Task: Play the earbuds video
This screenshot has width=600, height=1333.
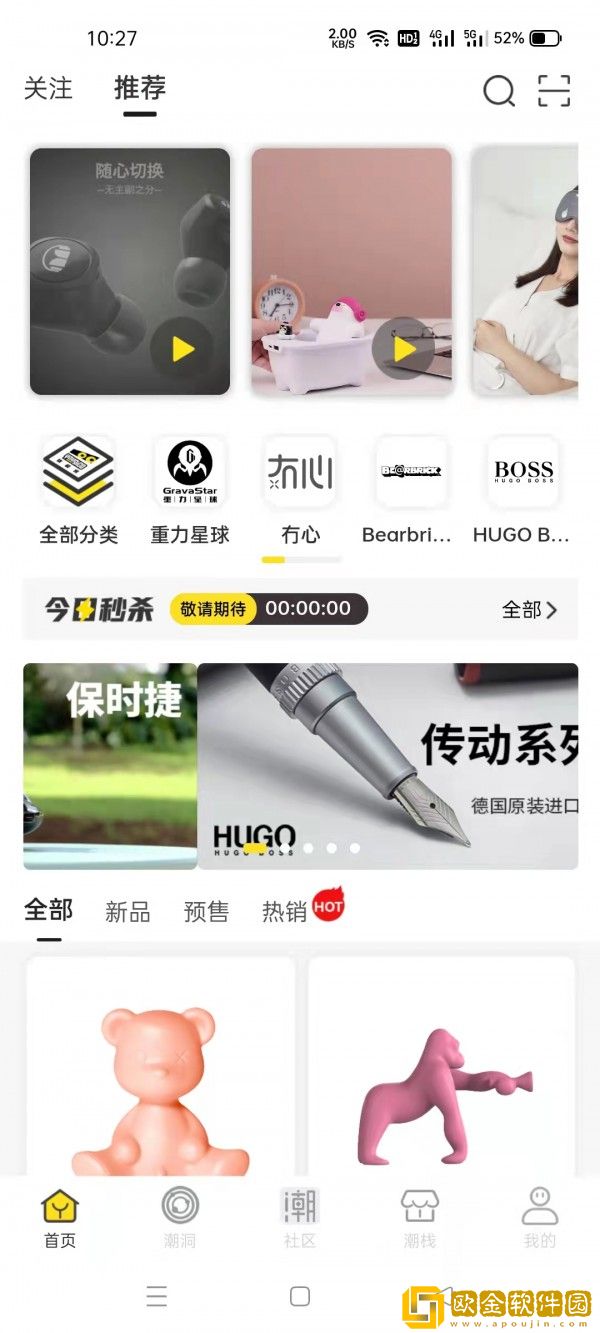Action: coord(182,348)
